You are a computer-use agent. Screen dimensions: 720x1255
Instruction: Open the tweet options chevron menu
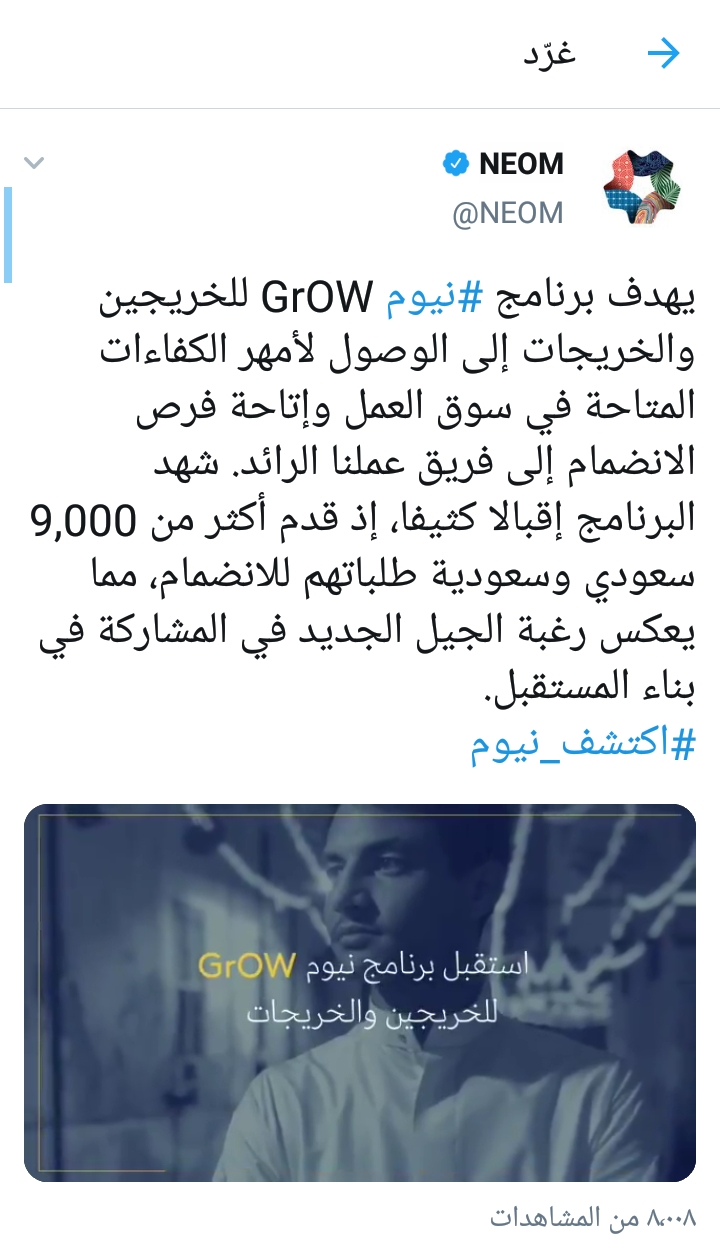(35, 163)
